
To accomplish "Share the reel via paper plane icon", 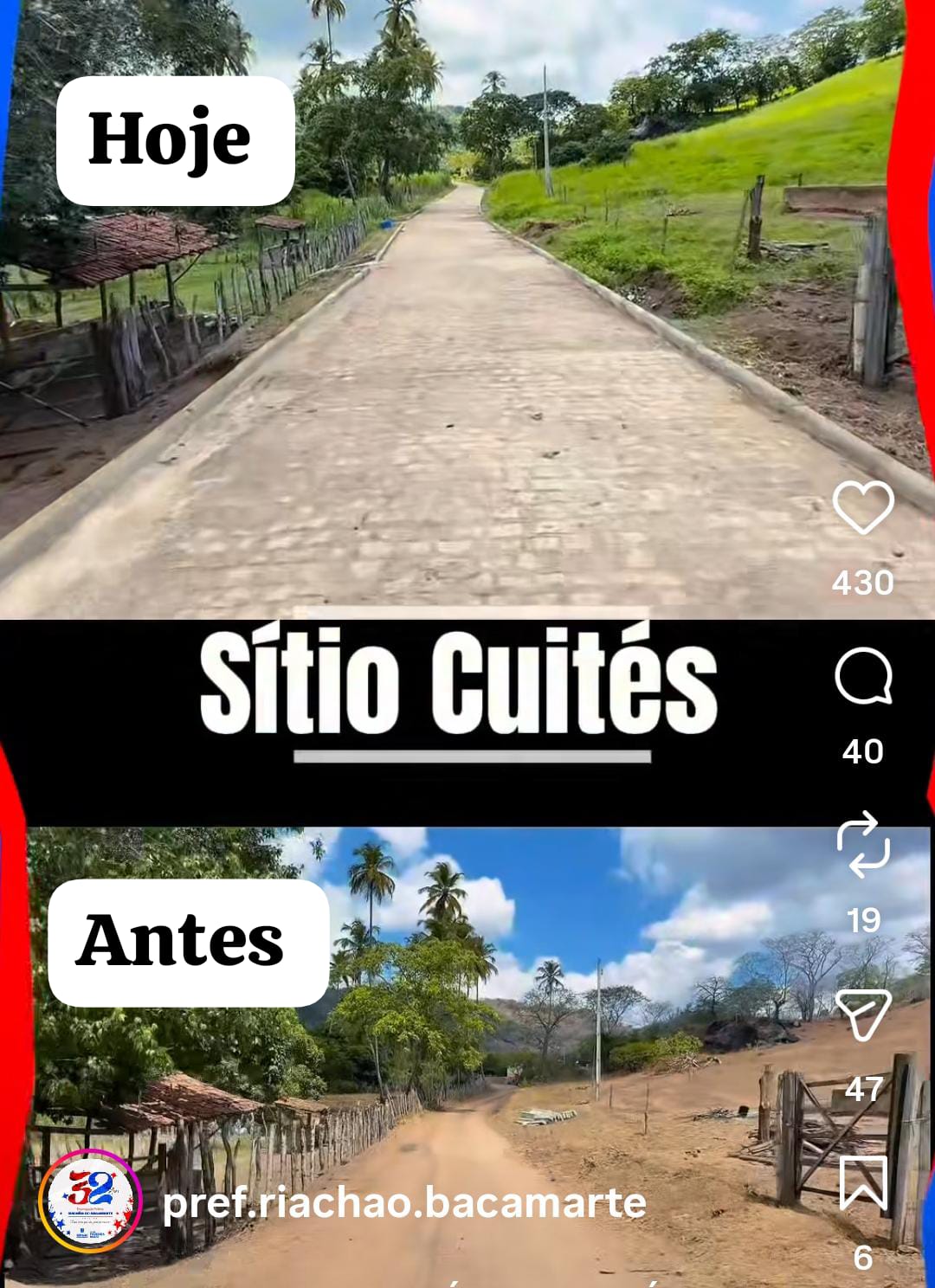I will (863, 1014).
